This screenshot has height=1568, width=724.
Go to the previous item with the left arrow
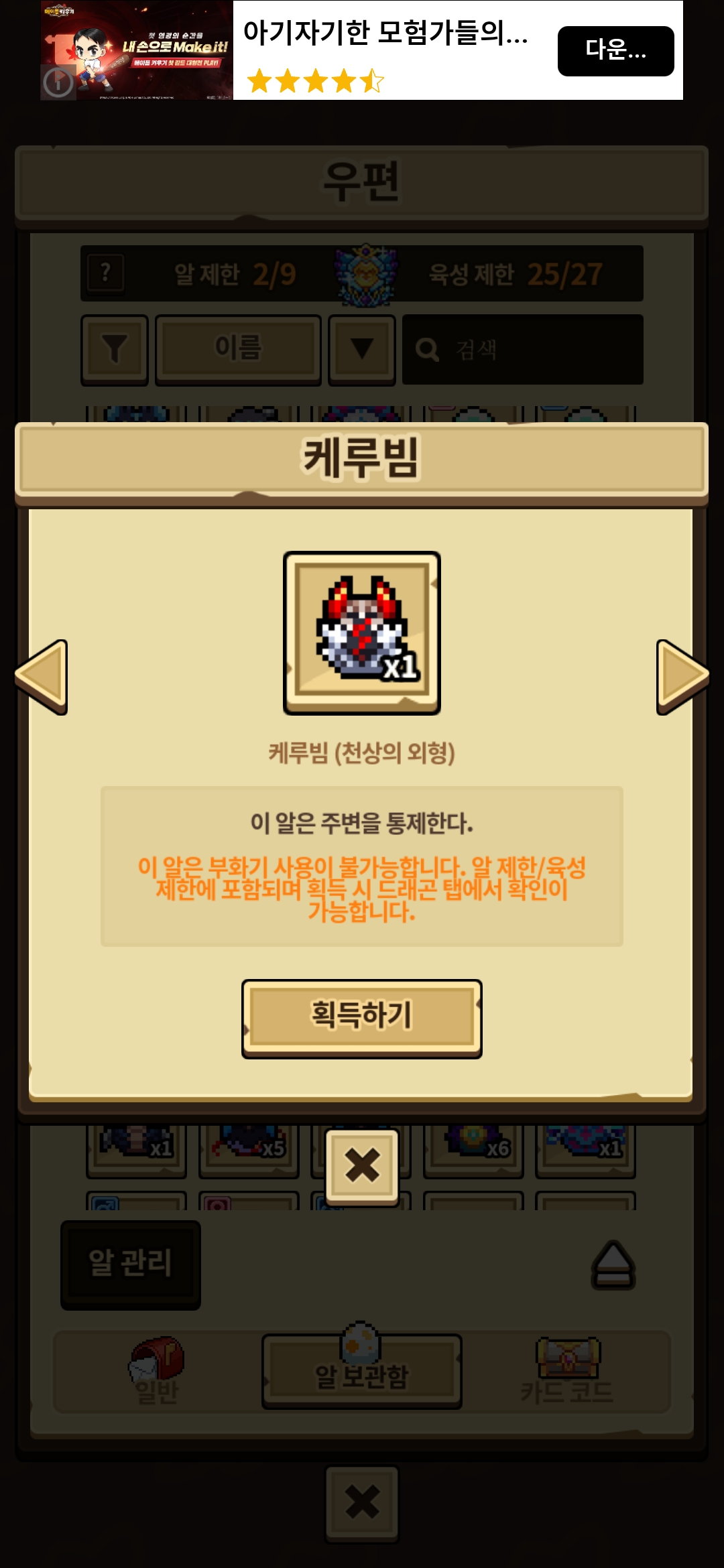pyautogui.click(x=42, y=677)
